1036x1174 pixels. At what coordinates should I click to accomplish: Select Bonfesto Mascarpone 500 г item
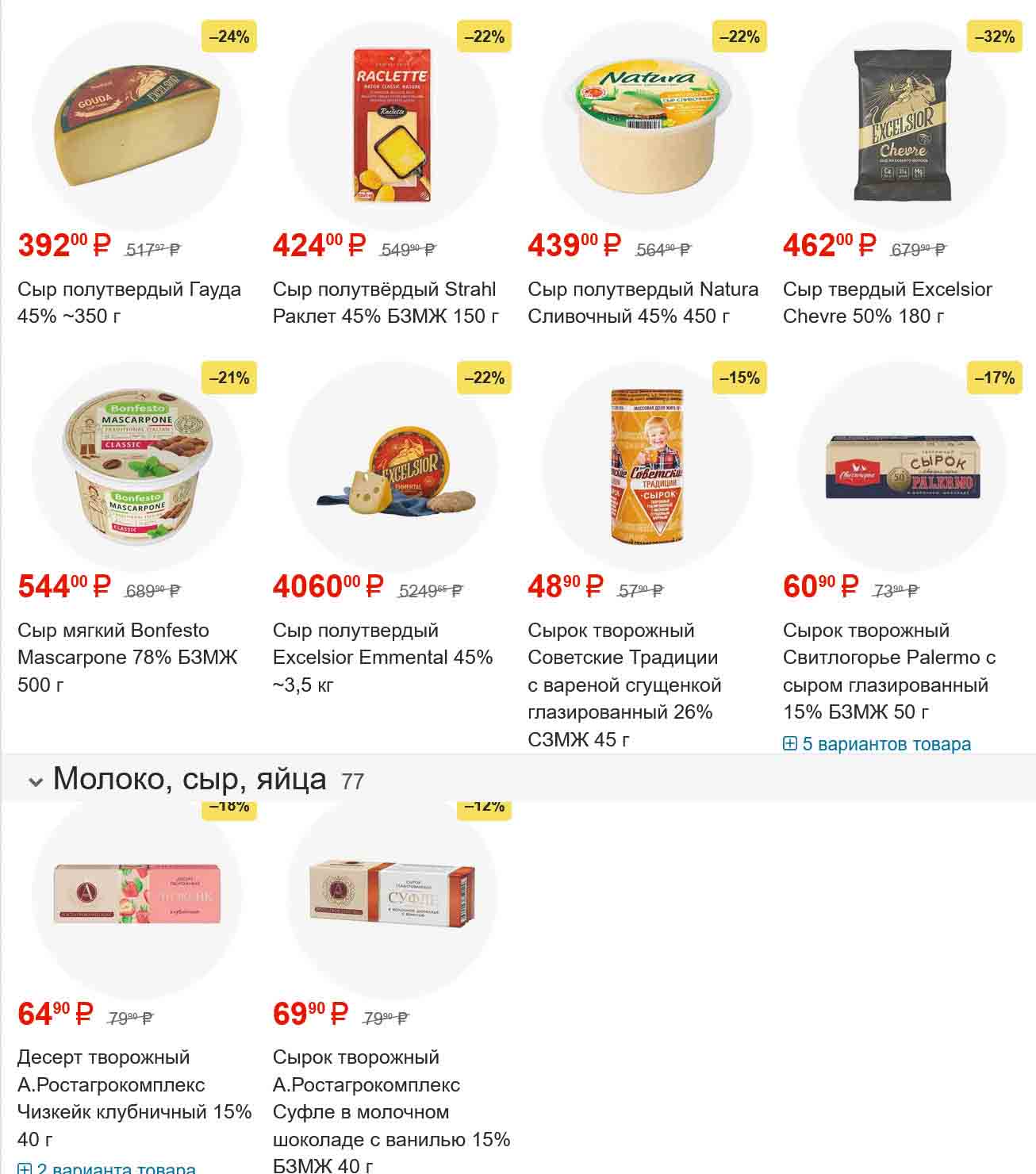point(127,657)
